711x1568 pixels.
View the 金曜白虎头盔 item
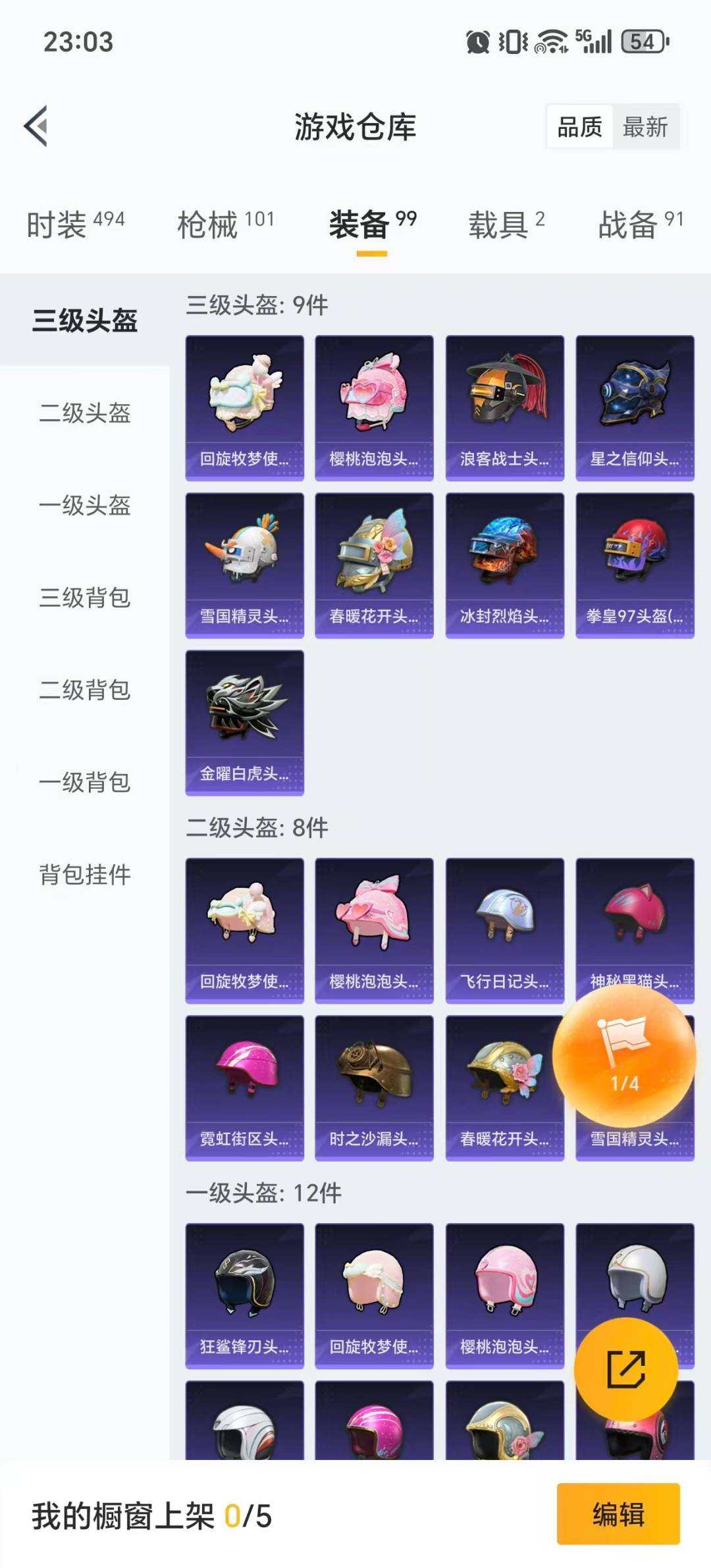tap(244, 721)
